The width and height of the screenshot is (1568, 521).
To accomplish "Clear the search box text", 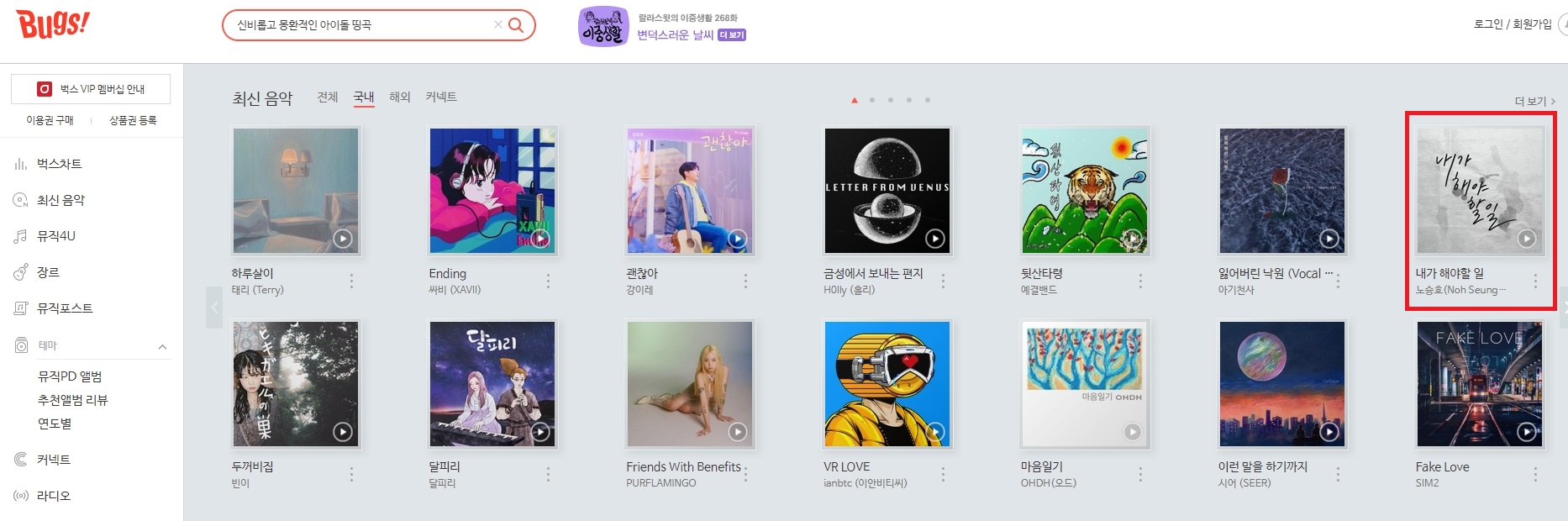I will pyautogui.click(x=498, y=25).
